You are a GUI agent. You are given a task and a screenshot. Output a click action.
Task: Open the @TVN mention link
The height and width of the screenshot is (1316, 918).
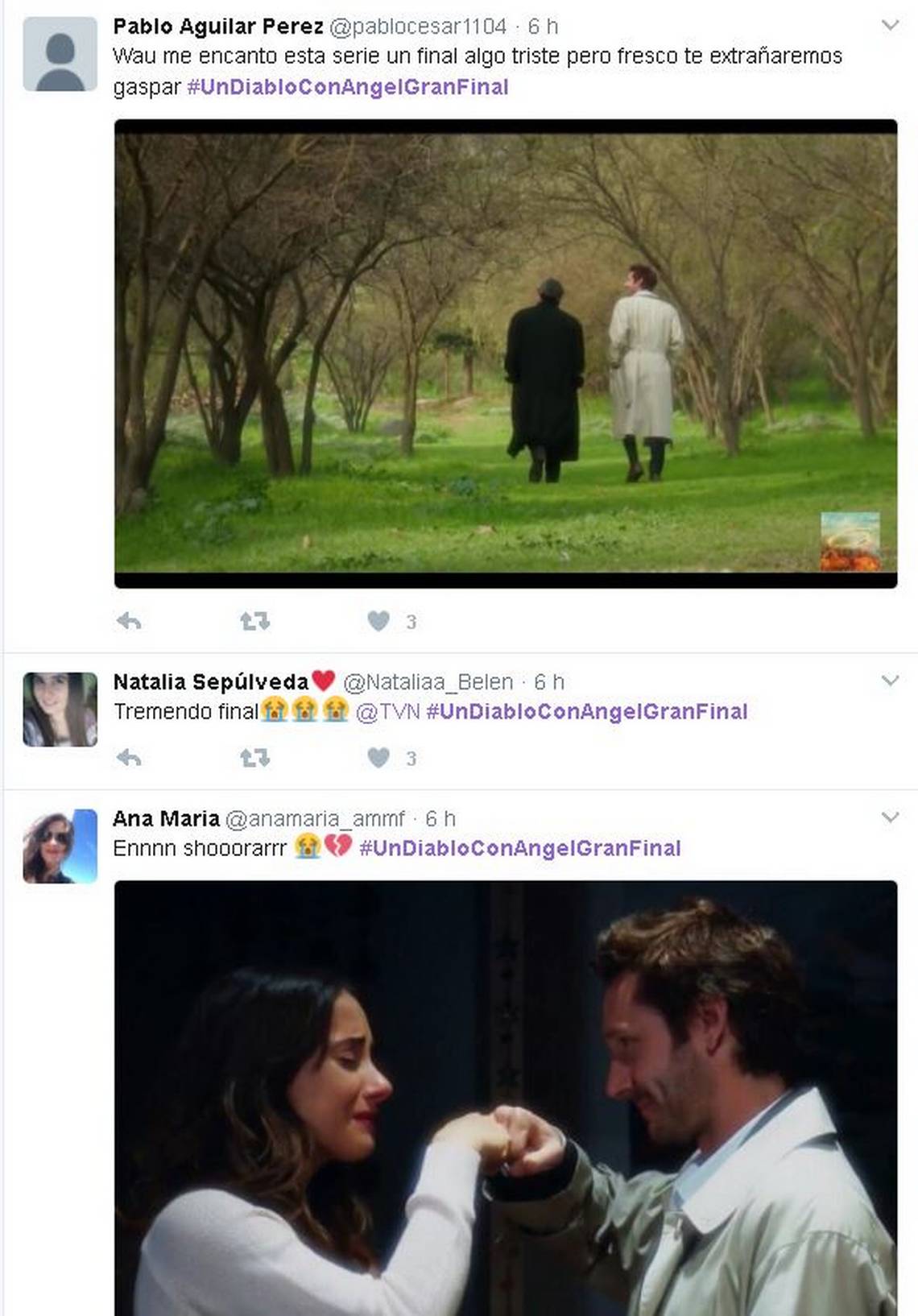[x=387, y=712]
